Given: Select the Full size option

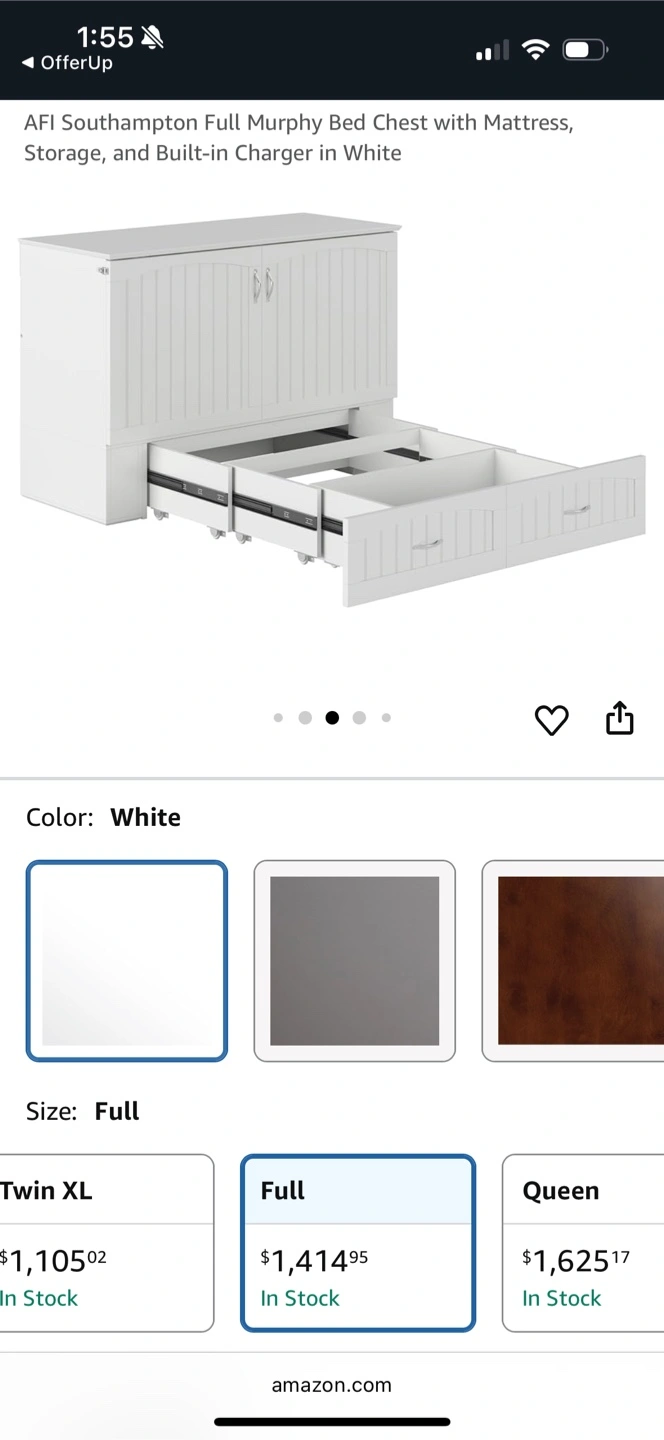Looking at the screenshot, I should tap(358, 1243).
